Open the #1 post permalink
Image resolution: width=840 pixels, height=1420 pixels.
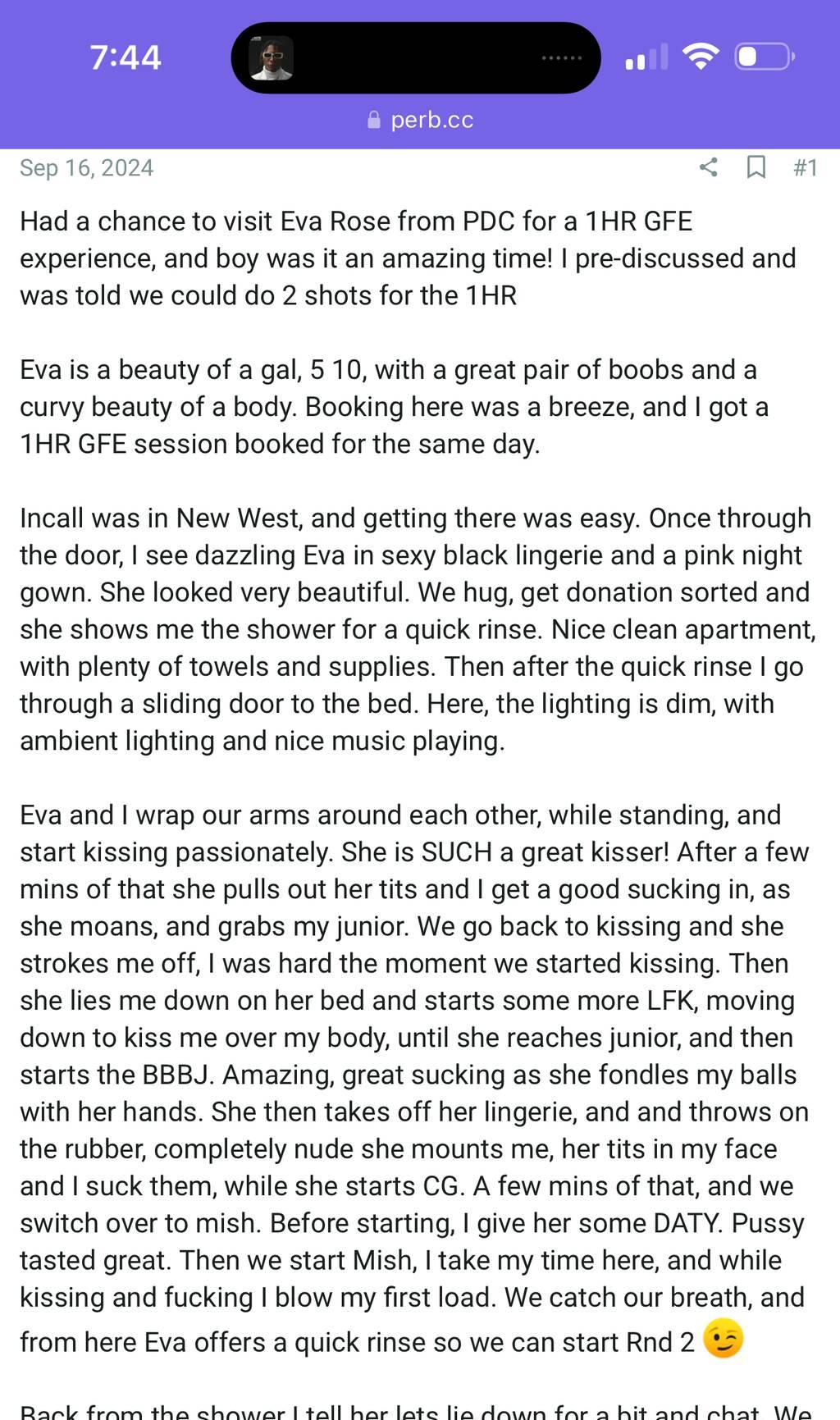(x=805, y=167)
